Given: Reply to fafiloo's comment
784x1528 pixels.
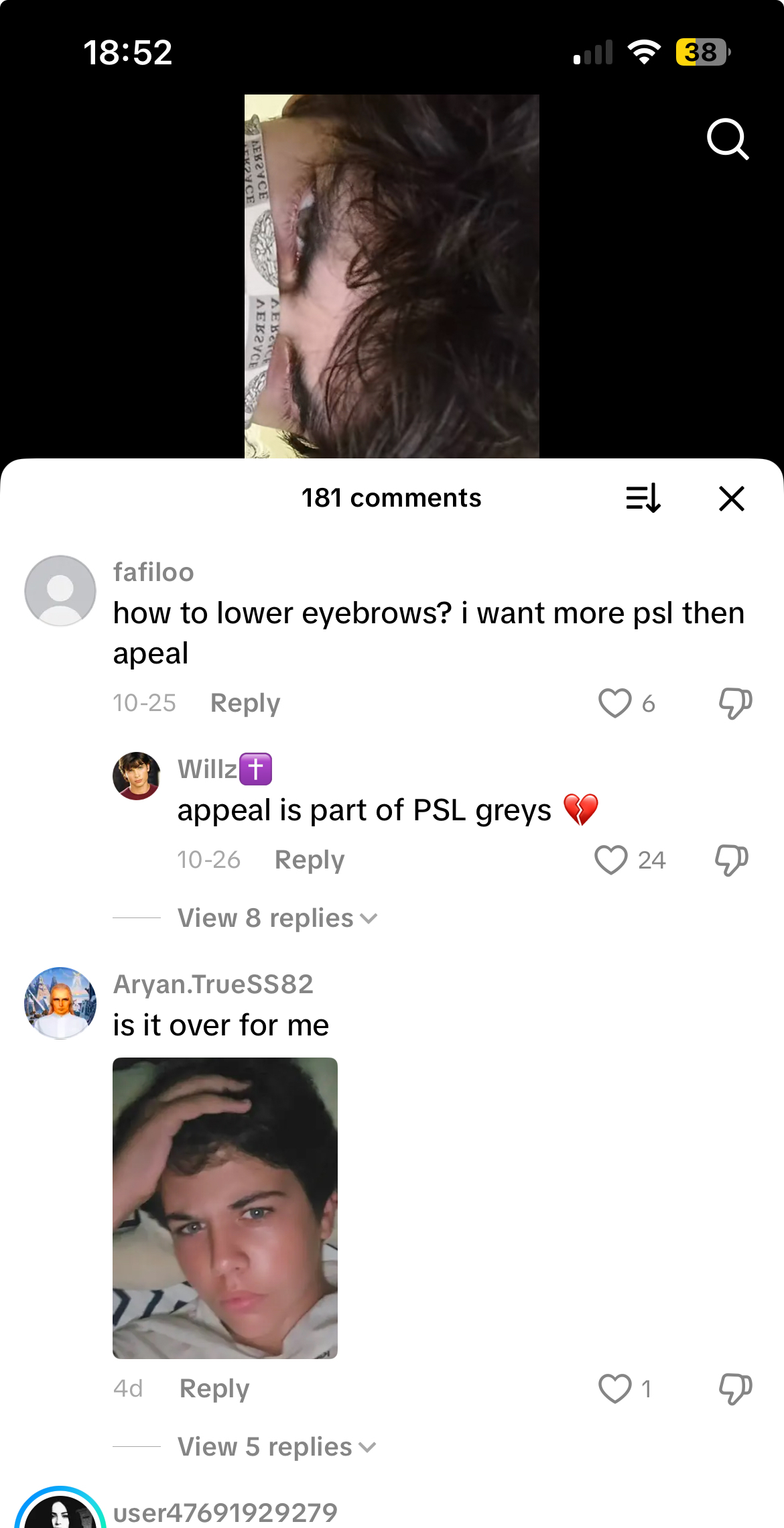Looking at the screenshot, I should [245, 703].
